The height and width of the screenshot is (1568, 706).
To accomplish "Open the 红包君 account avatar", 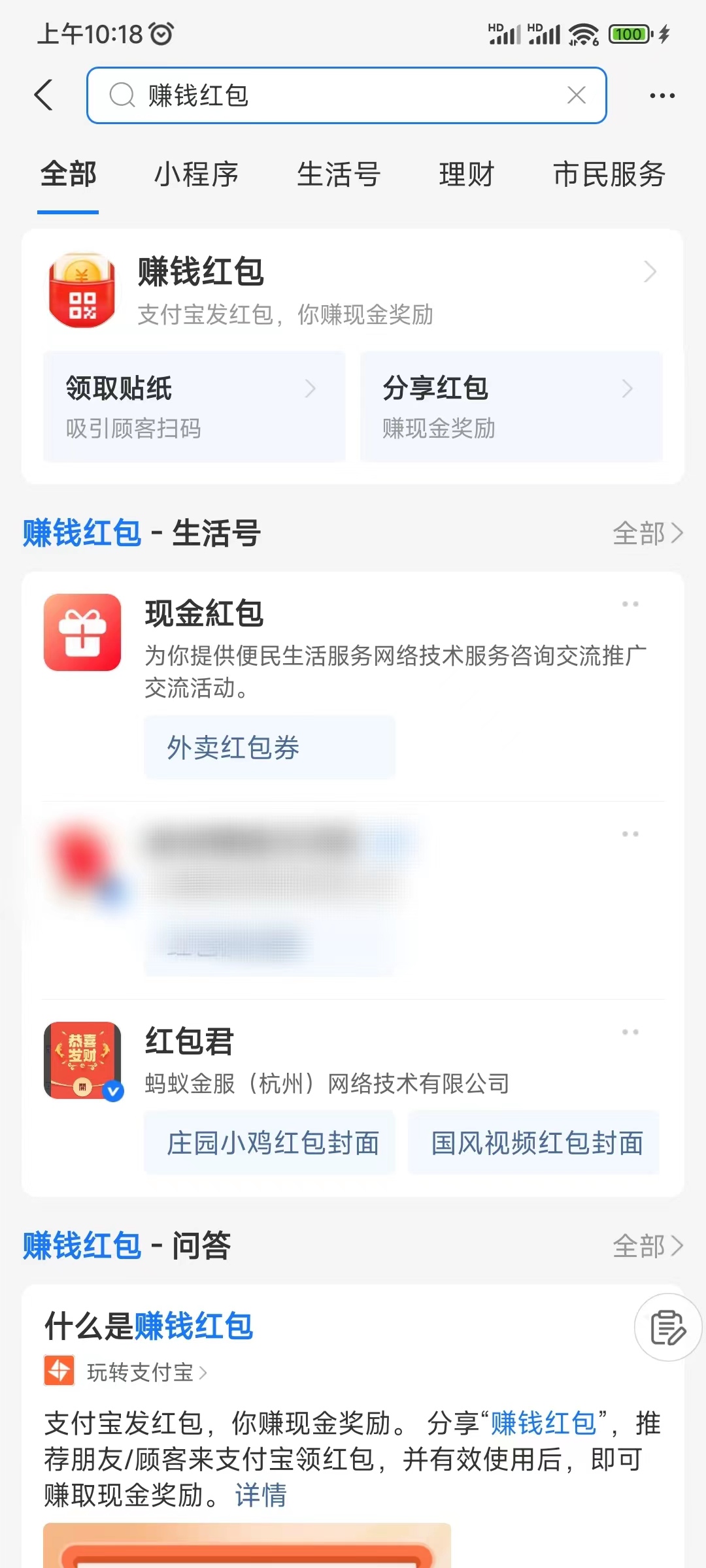I will pos(82,1058).
